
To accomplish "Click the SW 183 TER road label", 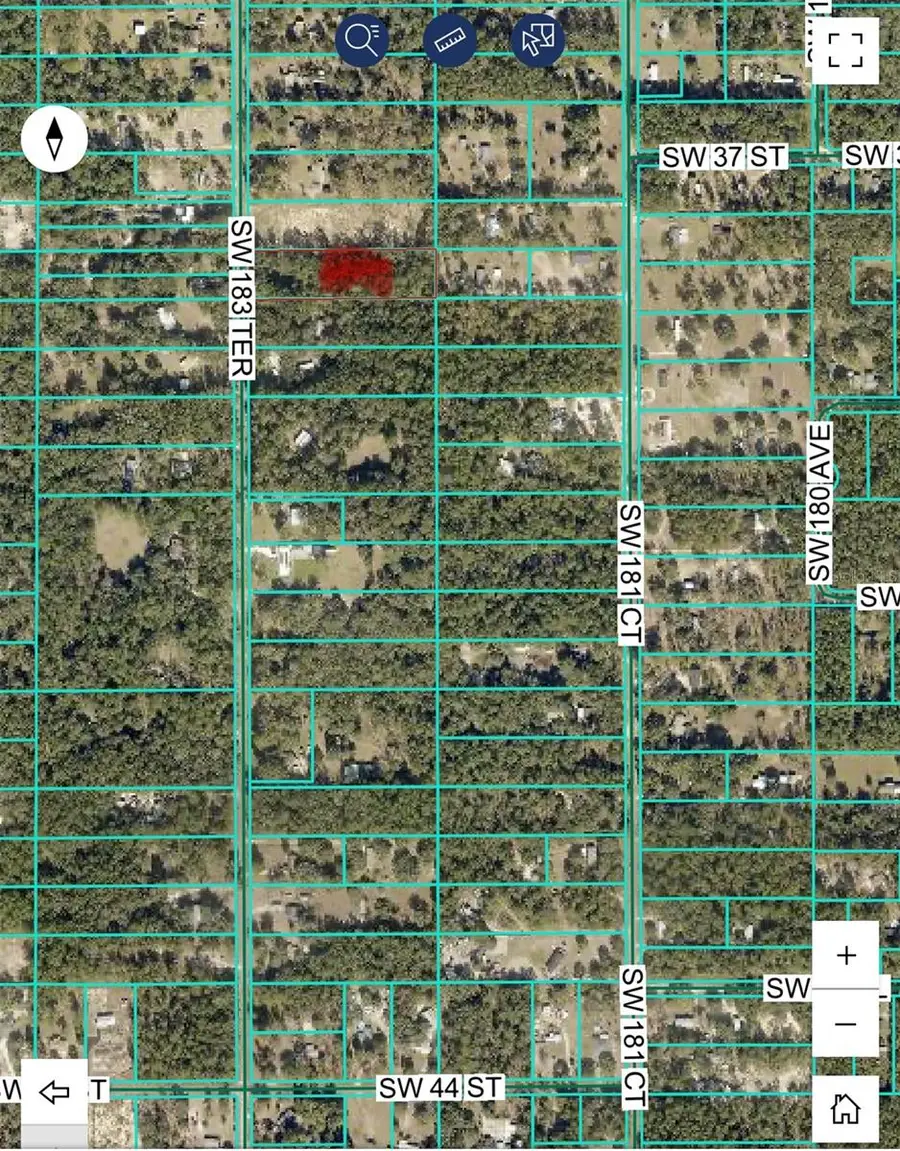I will (240, 297).
